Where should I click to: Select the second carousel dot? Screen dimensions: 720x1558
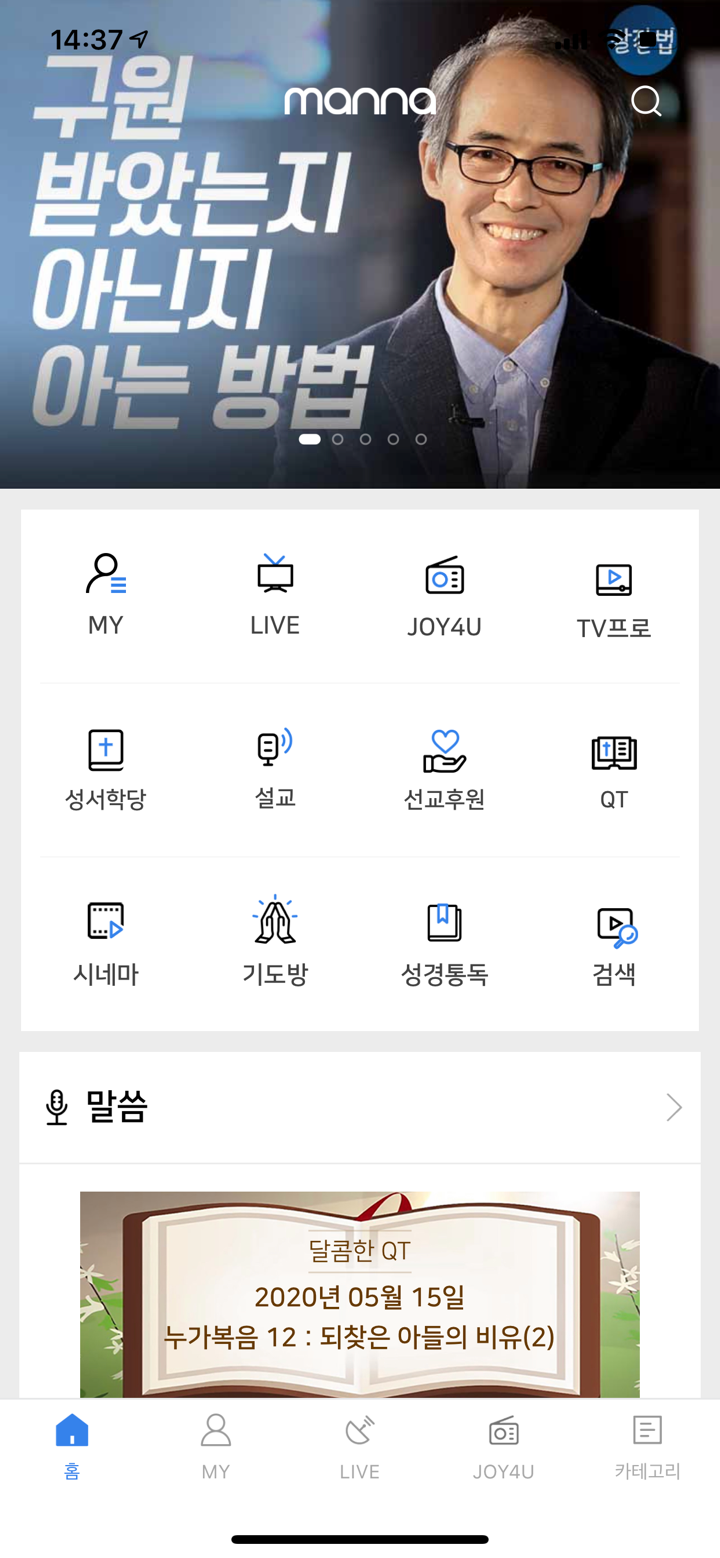(338, 438)
